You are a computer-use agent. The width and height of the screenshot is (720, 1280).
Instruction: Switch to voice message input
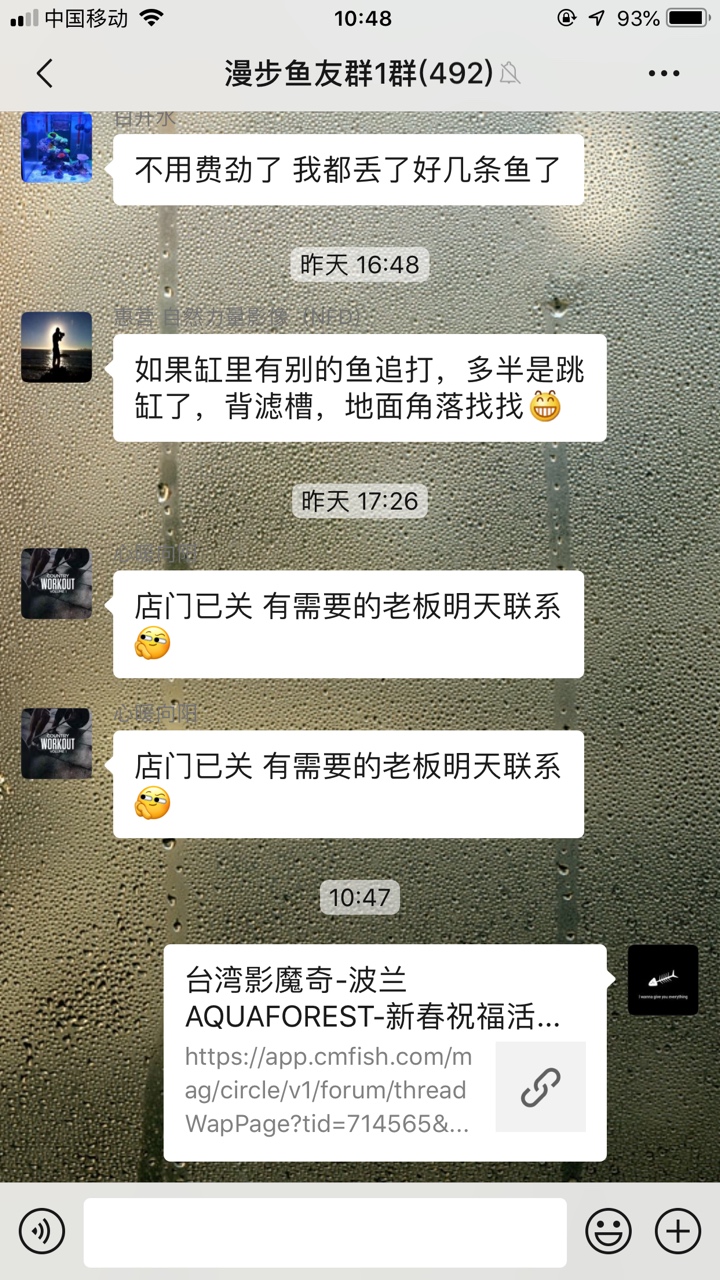pyautogui.click(x=42, y=1229)
